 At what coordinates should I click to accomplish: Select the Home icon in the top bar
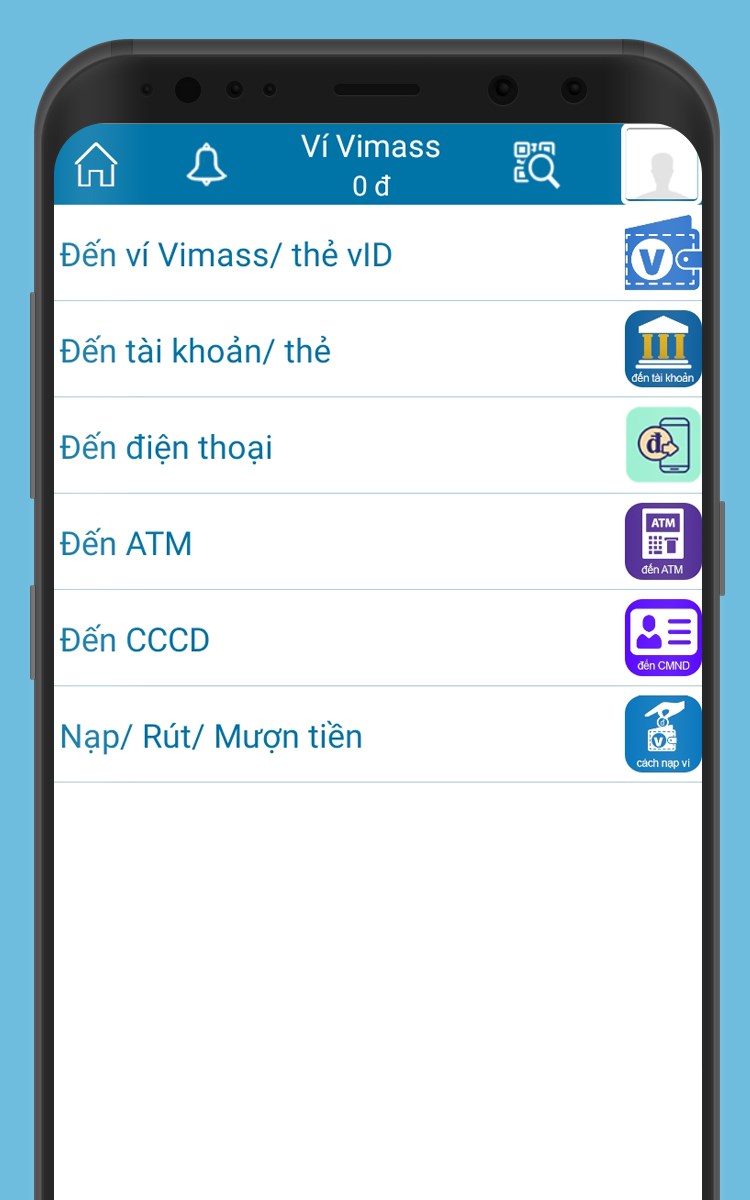coord(95,165)
